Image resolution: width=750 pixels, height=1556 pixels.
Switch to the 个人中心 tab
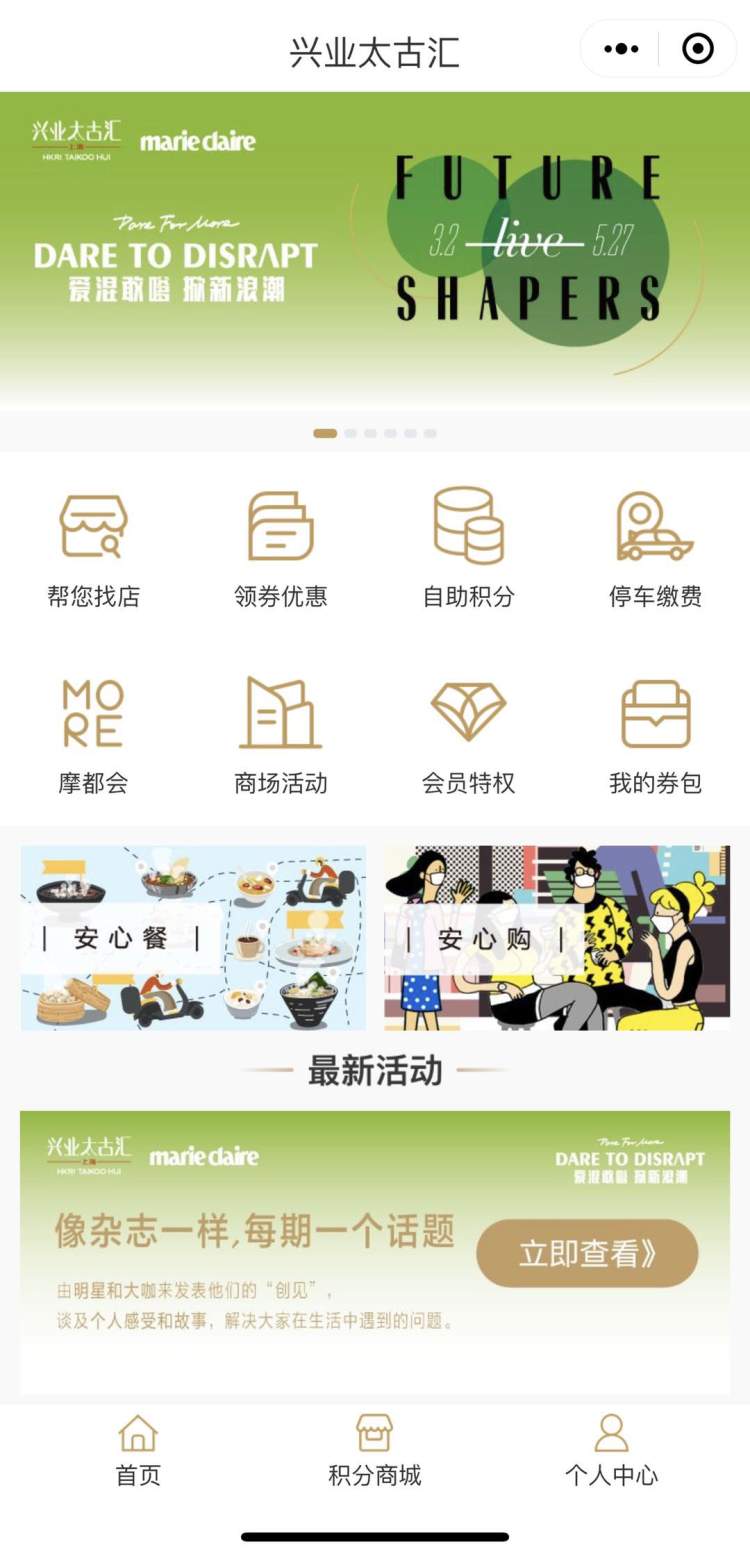[611, 1451]
